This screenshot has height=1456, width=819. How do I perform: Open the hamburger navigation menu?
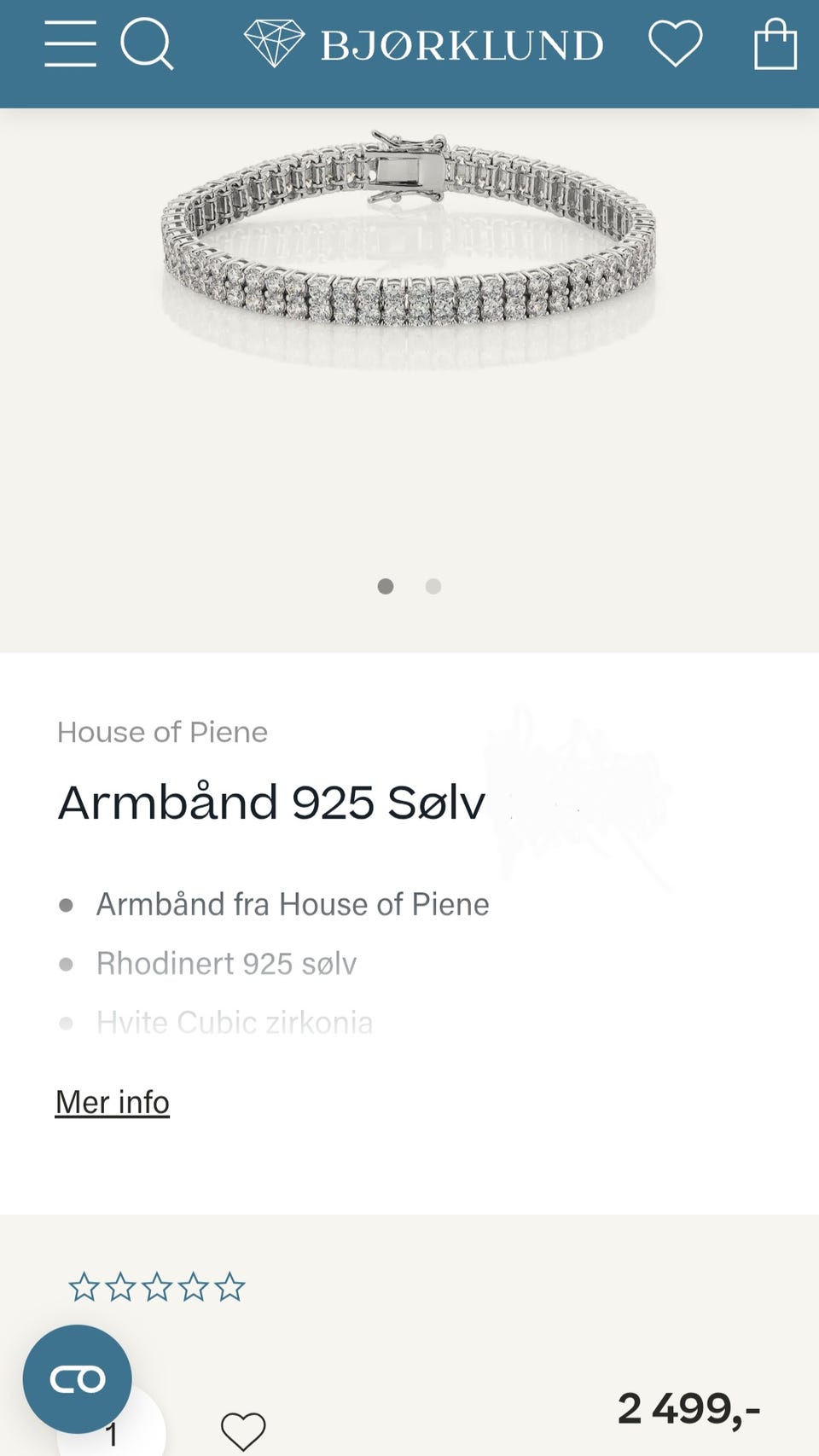[71, 44]
